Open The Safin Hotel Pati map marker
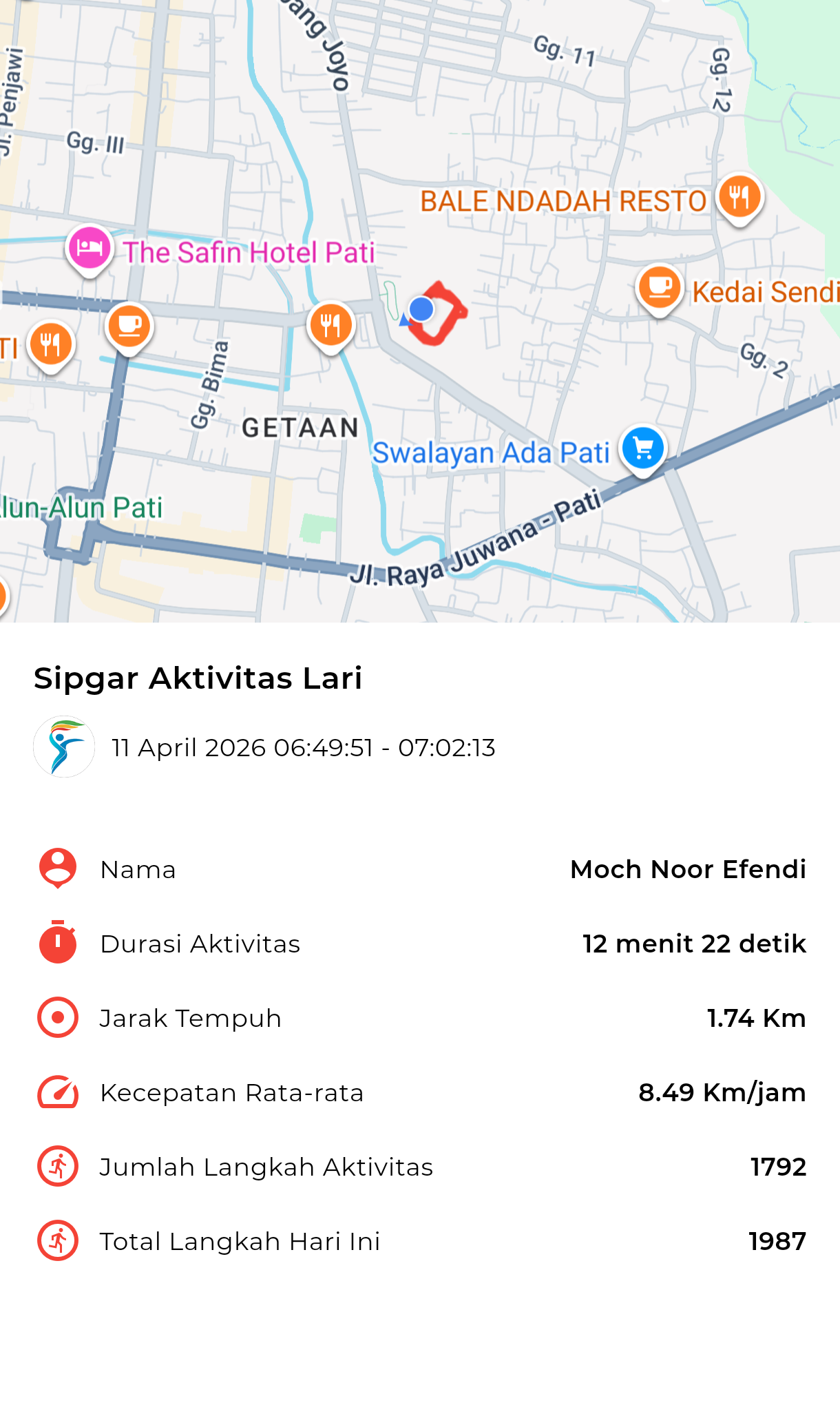840x1416 pixels. click(90, 249)
